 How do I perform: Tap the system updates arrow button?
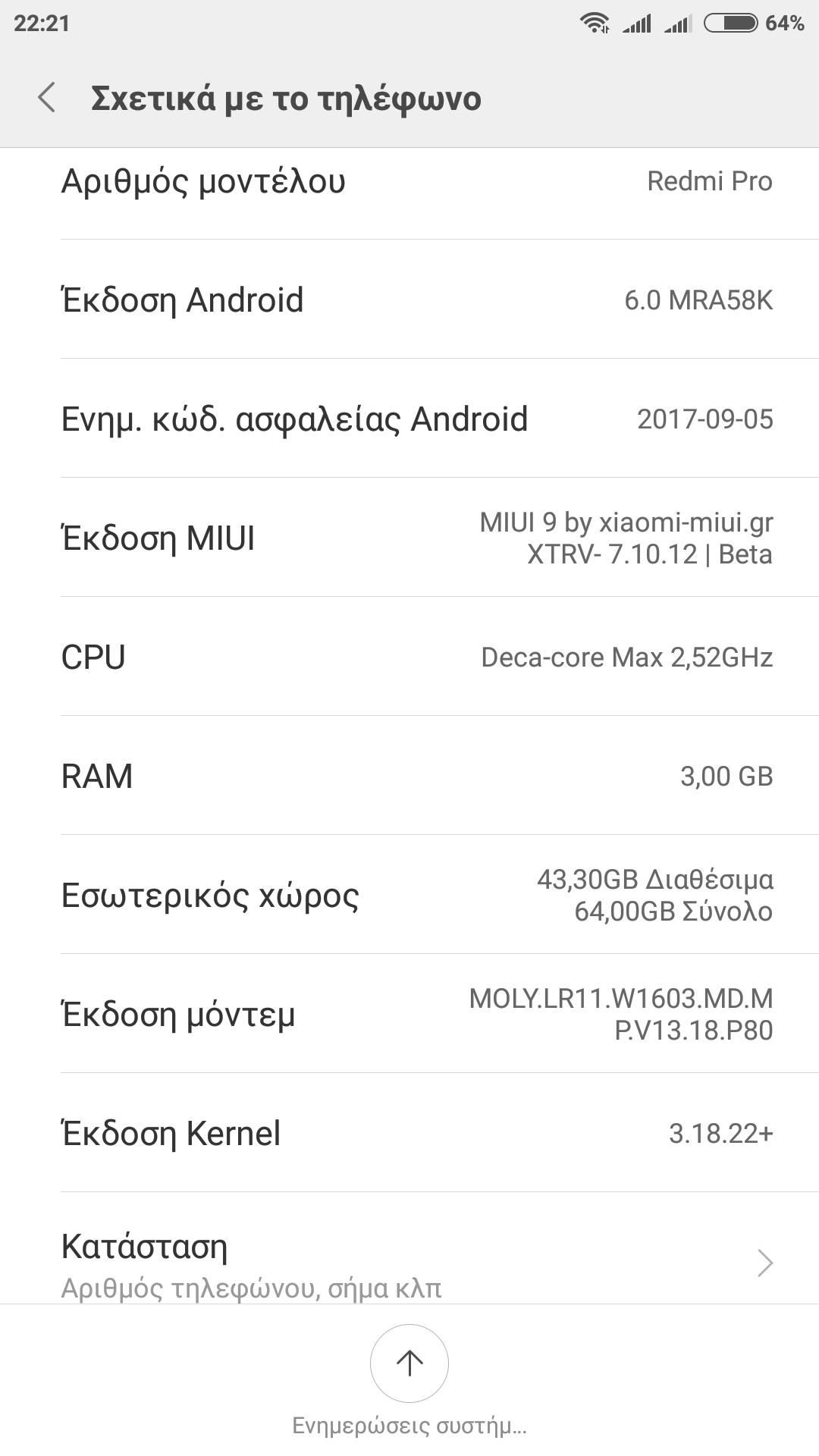409,1363
